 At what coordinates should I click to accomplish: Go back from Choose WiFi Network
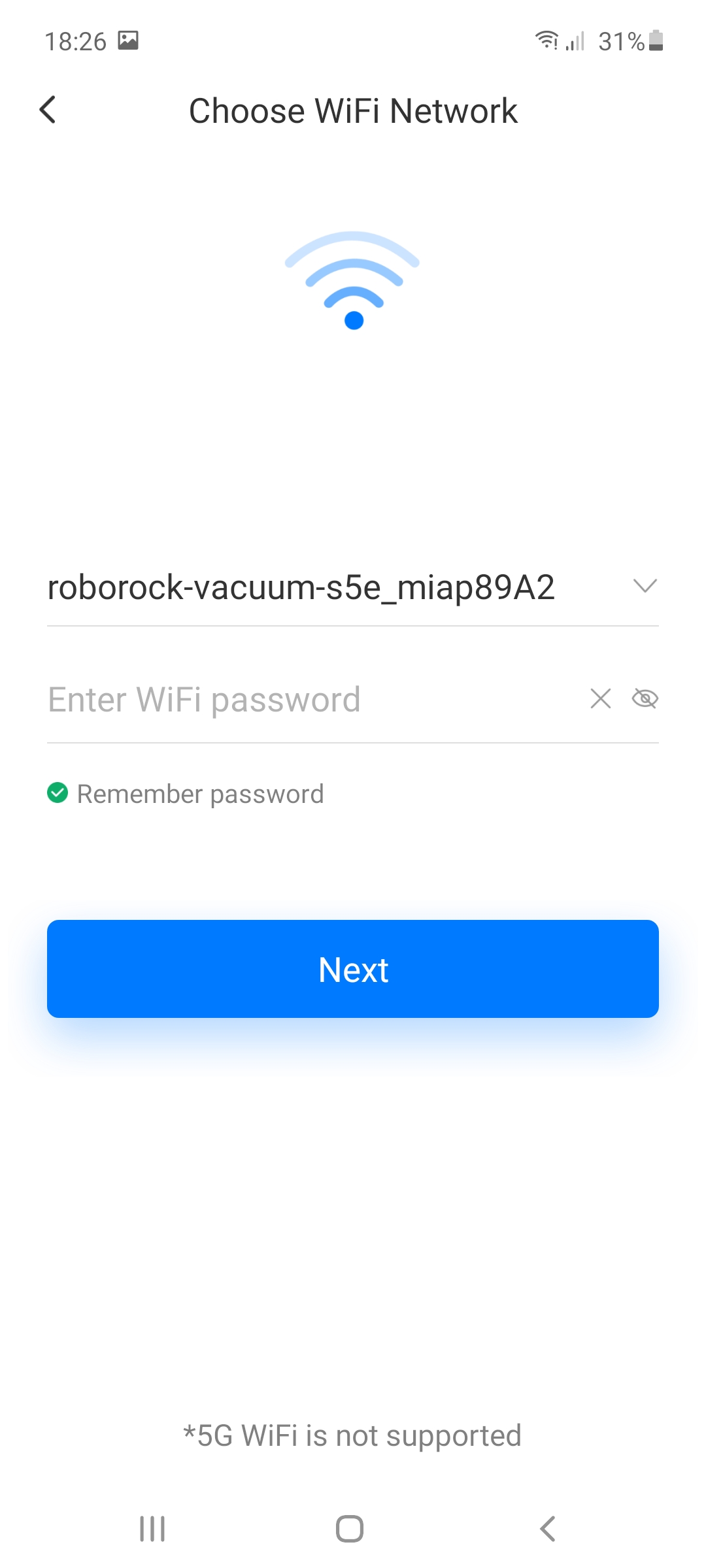pos(48,110)
